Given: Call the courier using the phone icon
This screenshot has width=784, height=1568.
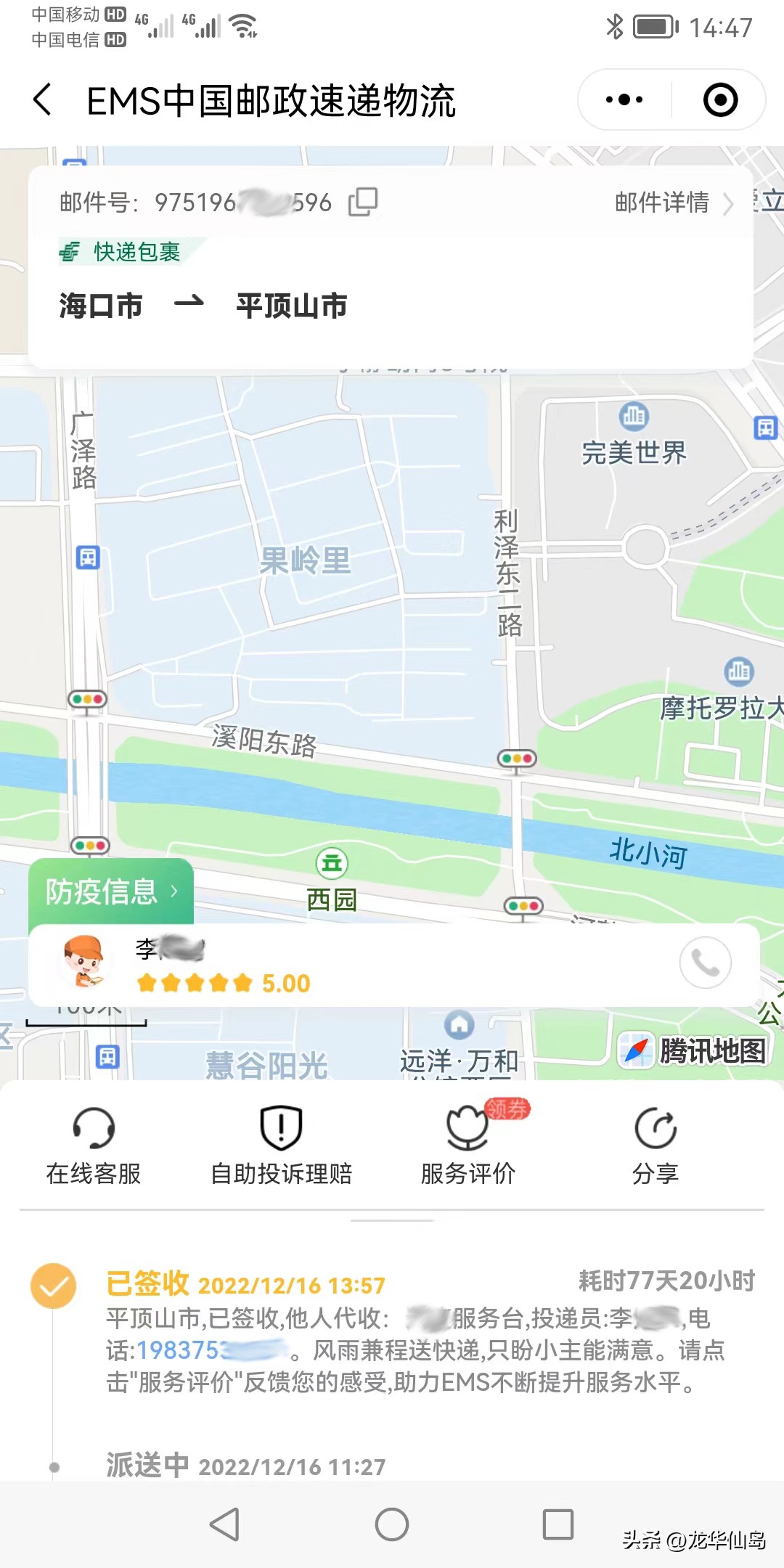Looking at the screenshot, I should pos(703,963).
